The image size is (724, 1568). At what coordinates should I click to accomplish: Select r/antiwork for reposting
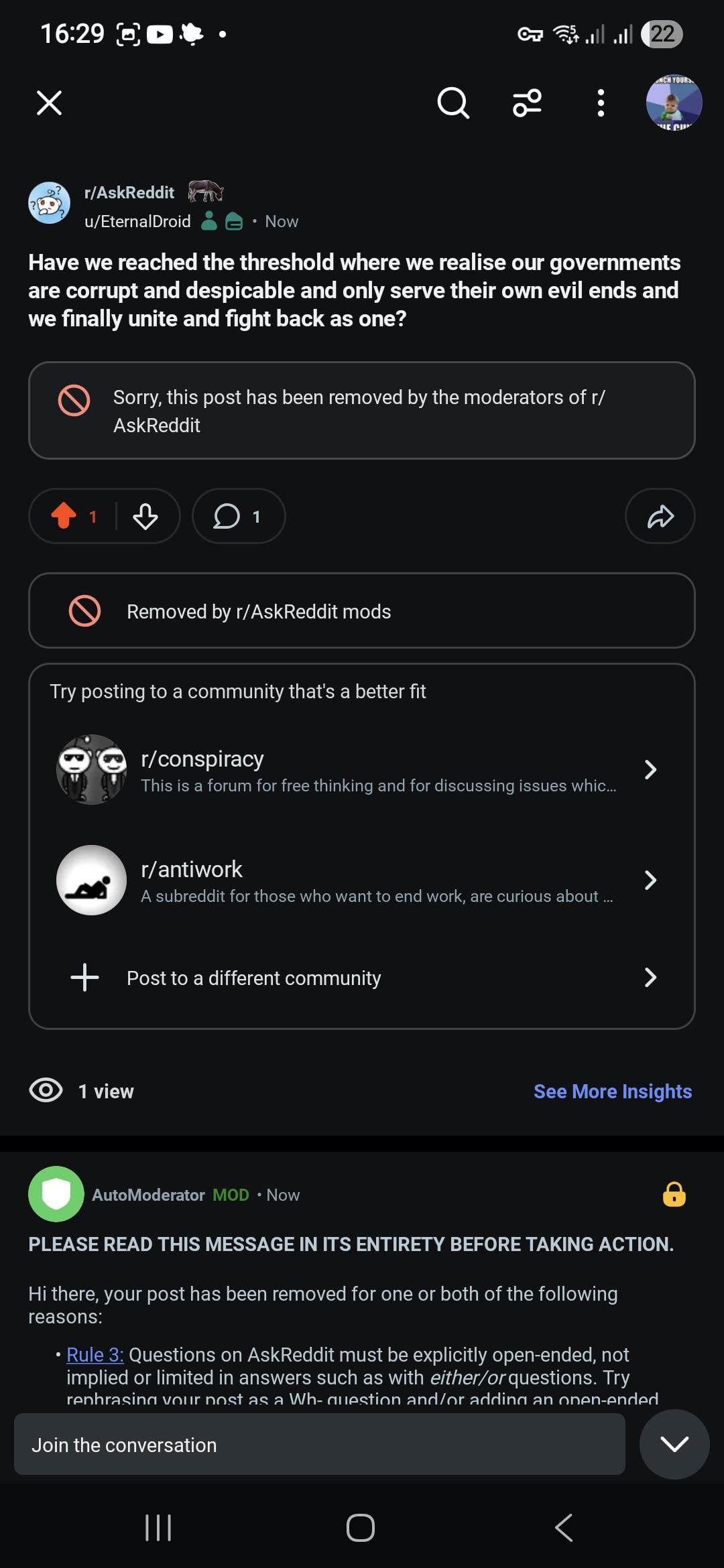click(x=362, y=880)
